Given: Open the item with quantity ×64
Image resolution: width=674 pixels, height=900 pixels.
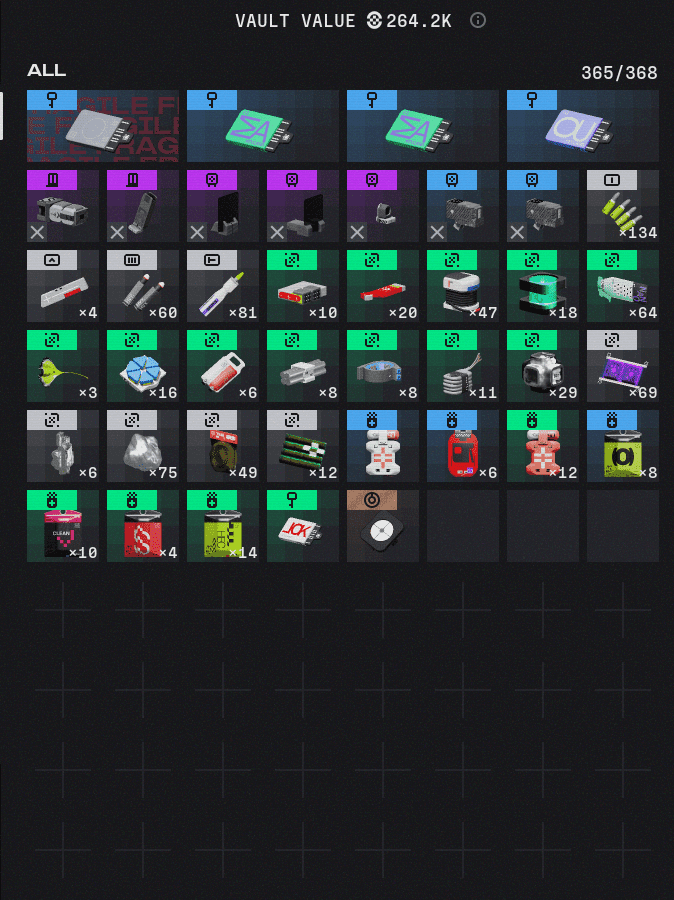Looking at the screenshot, I should (622, 287).
